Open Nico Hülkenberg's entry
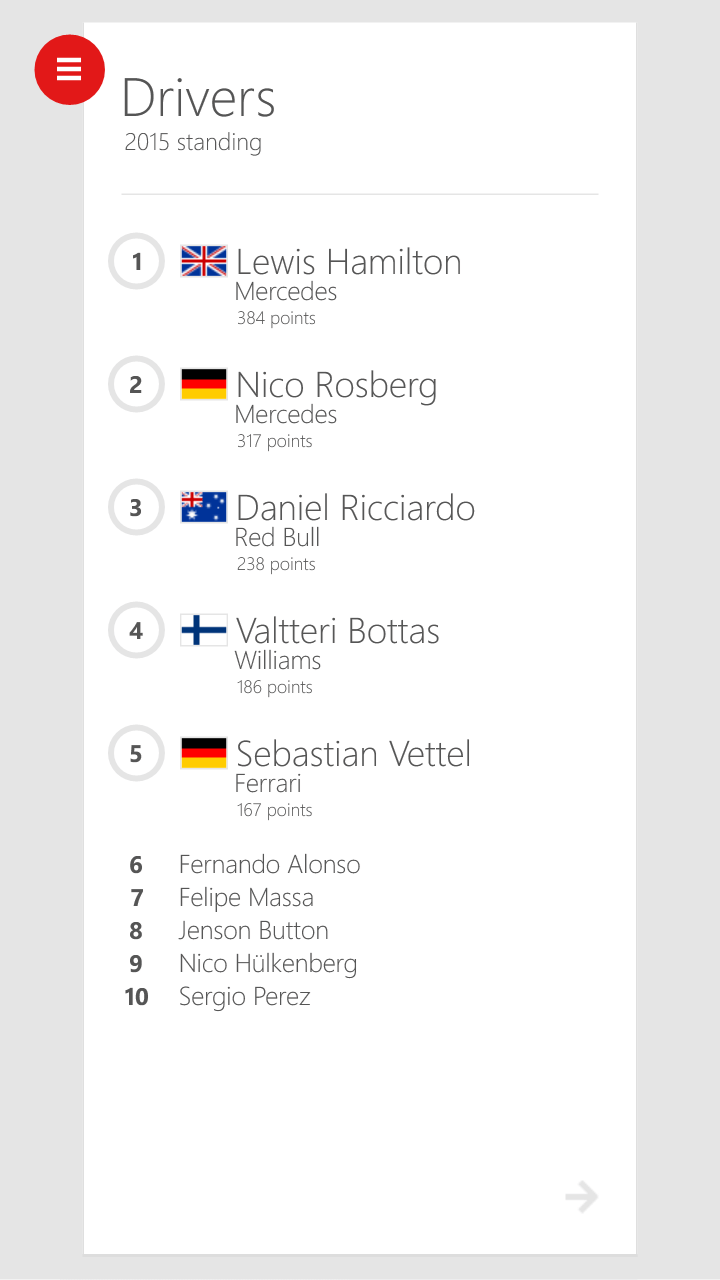 [241, 964]
